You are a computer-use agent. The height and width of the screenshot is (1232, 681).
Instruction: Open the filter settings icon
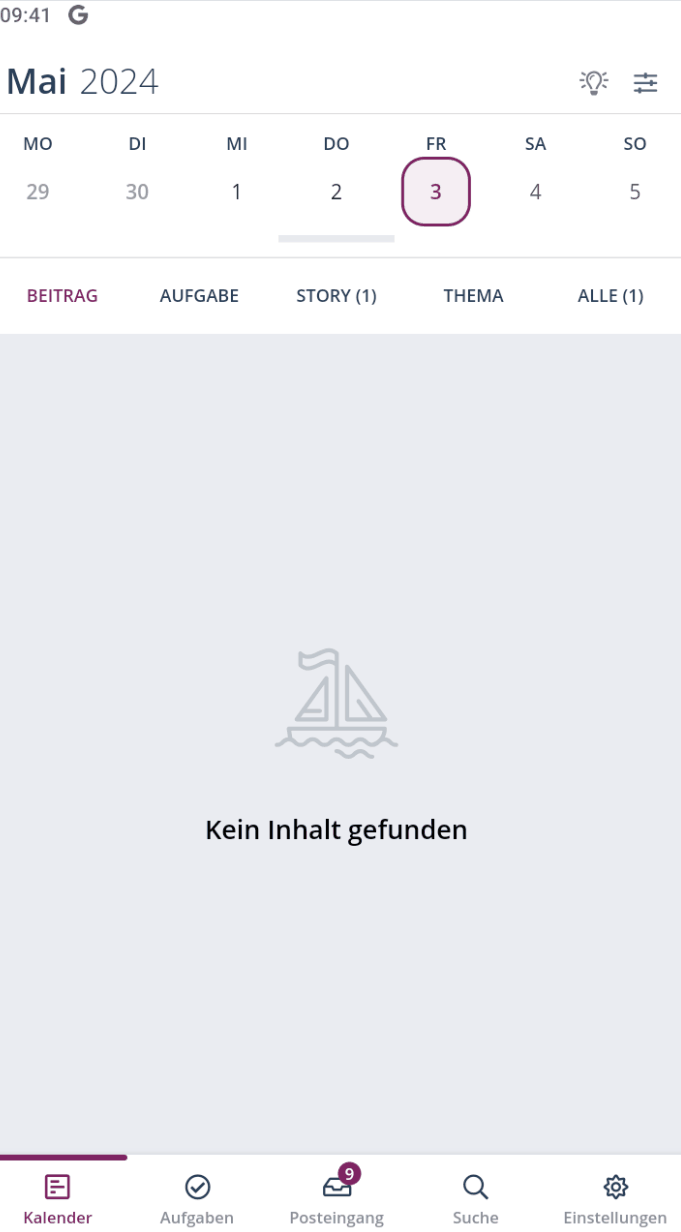(646, 82)
